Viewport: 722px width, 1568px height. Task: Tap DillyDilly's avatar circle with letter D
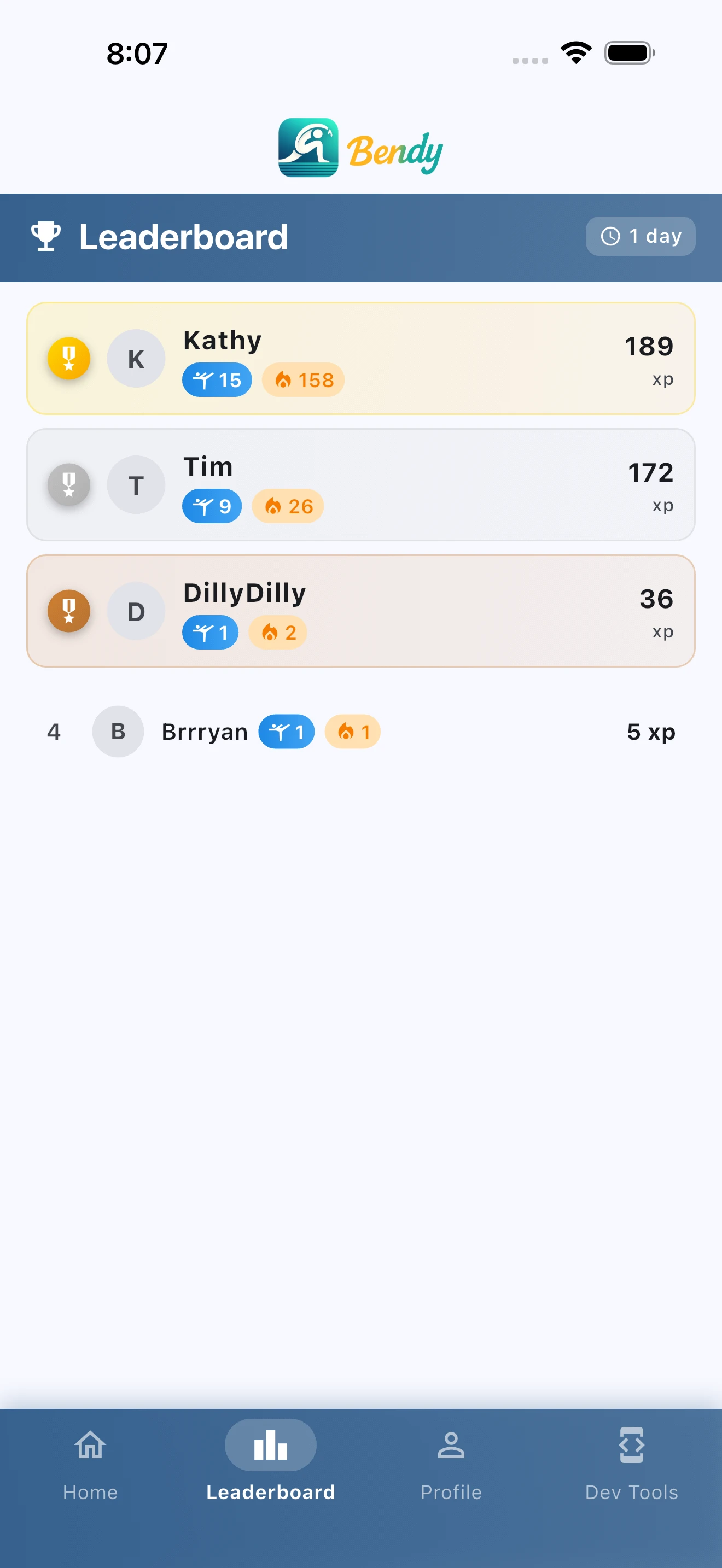pyautogui.click(x=135, y=611)
